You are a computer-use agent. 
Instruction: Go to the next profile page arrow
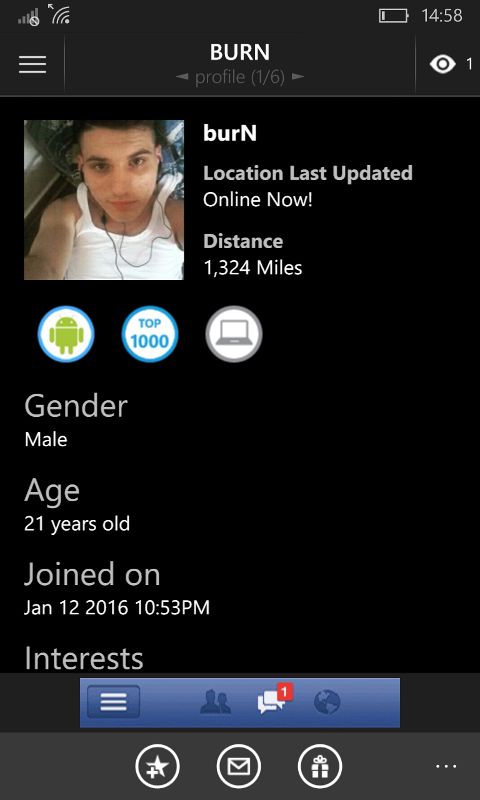pyautogui.click(x=298, y=78)
